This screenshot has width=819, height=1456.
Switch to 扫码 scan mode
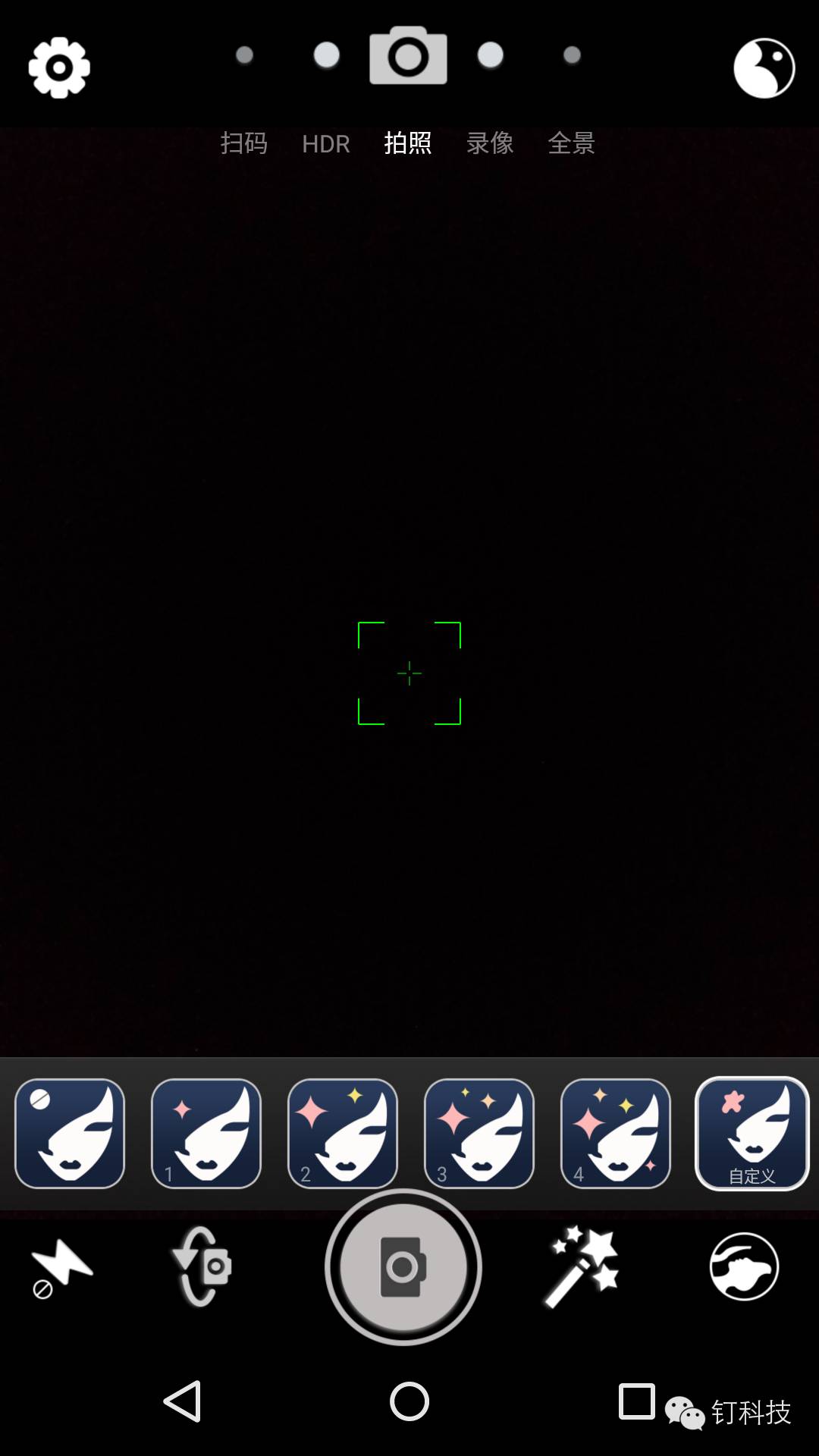pyautogui.click(x=243, y=143)
